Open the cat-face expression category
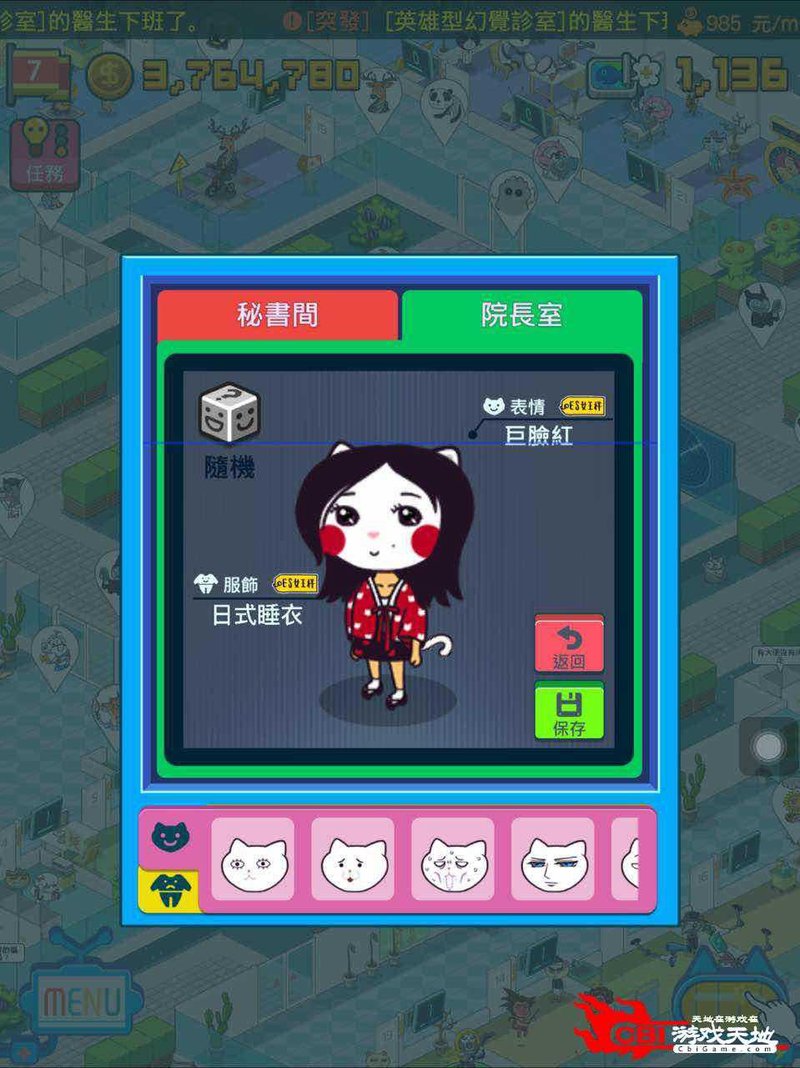Image resolution: width=800 pixels, height=1068 pixels. pyautogui.click(x=169, y=837)
